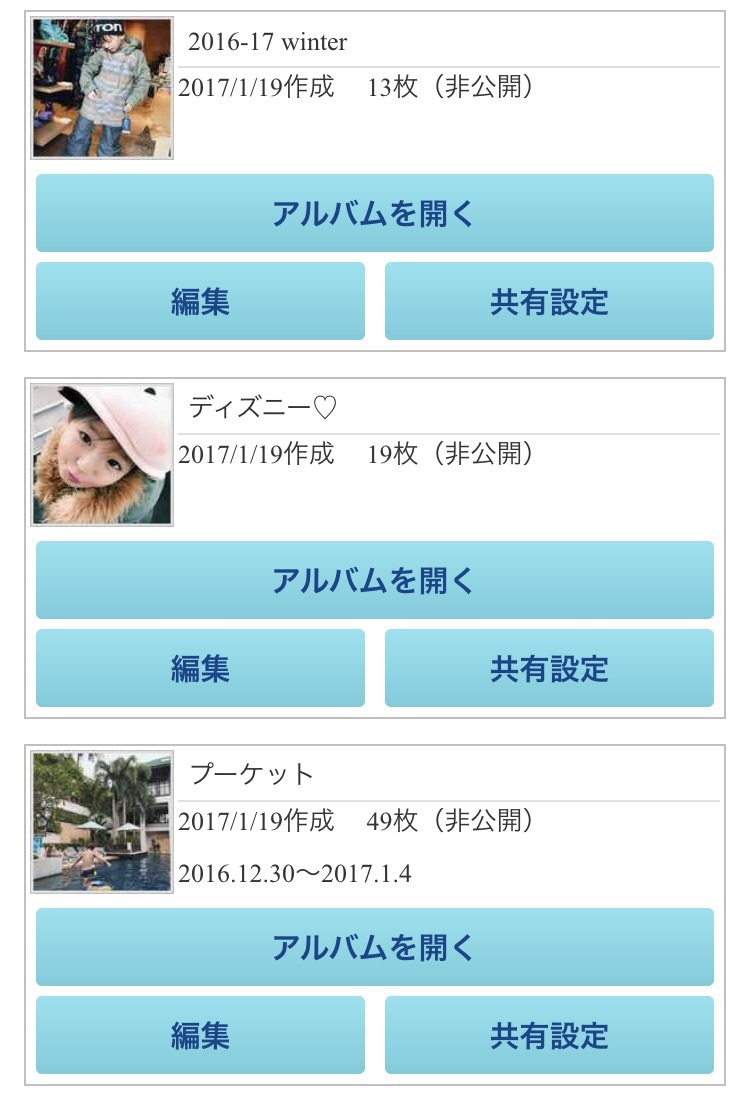Image resolution: width=750 pixels, height=1104 pixels.
Task: Open the プーケット album
Action: [x=375, y=947]
